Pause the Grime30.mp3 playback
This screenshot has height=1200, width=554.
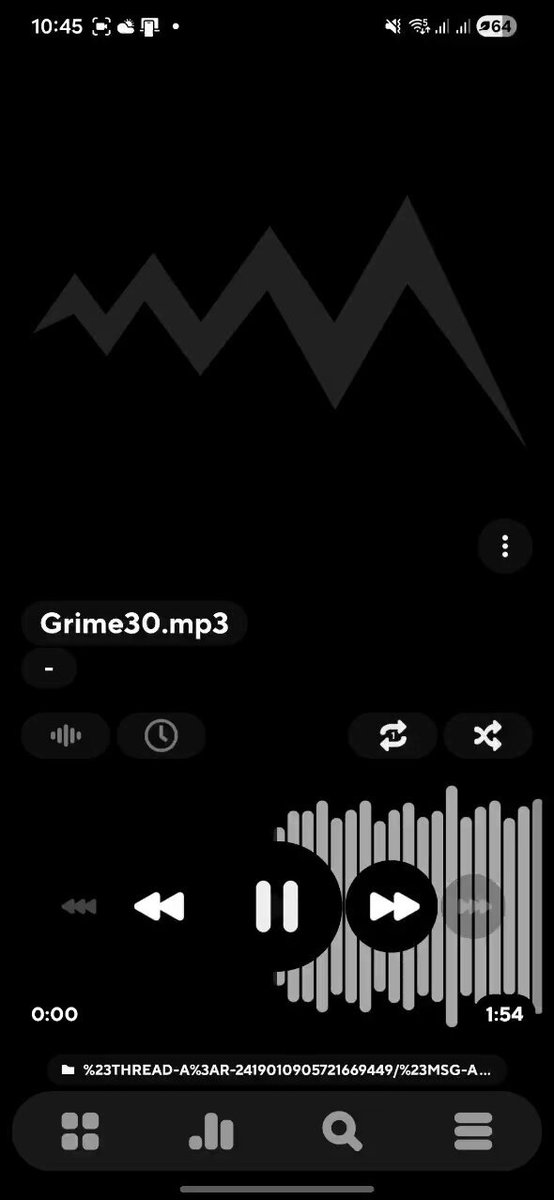click(277, 906)
